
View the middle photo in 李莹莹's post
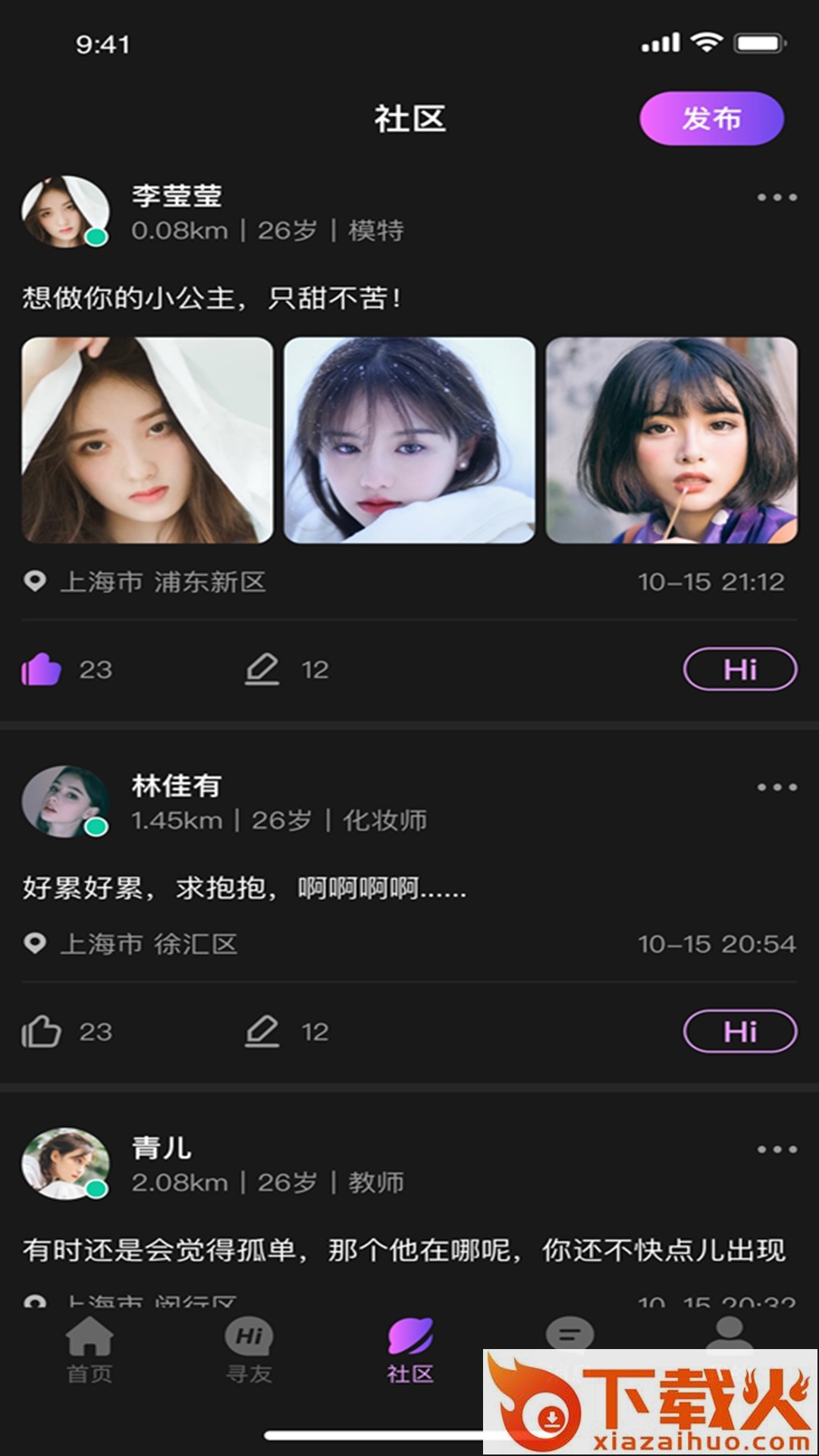(409, 440)
